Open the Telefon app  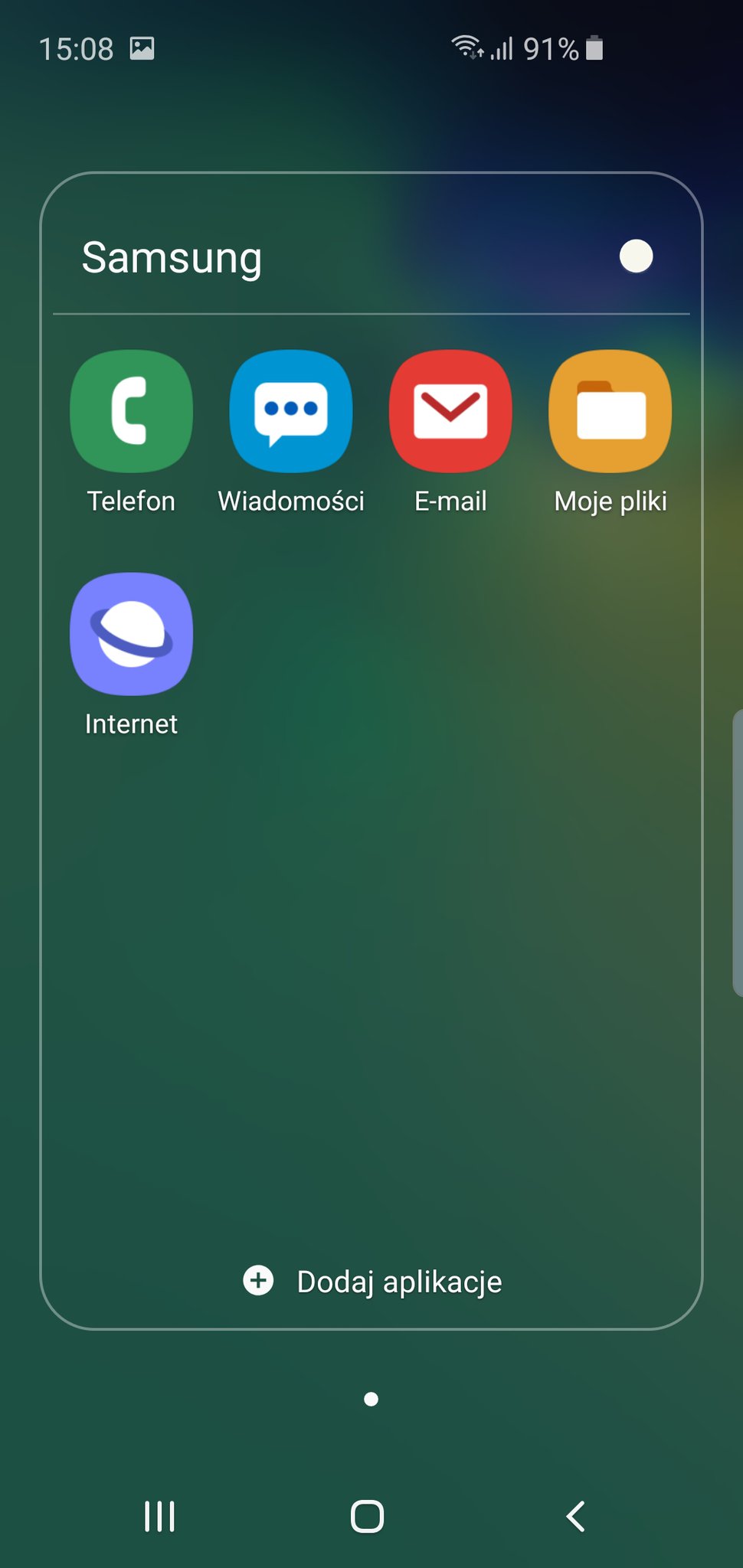(131, 411)
